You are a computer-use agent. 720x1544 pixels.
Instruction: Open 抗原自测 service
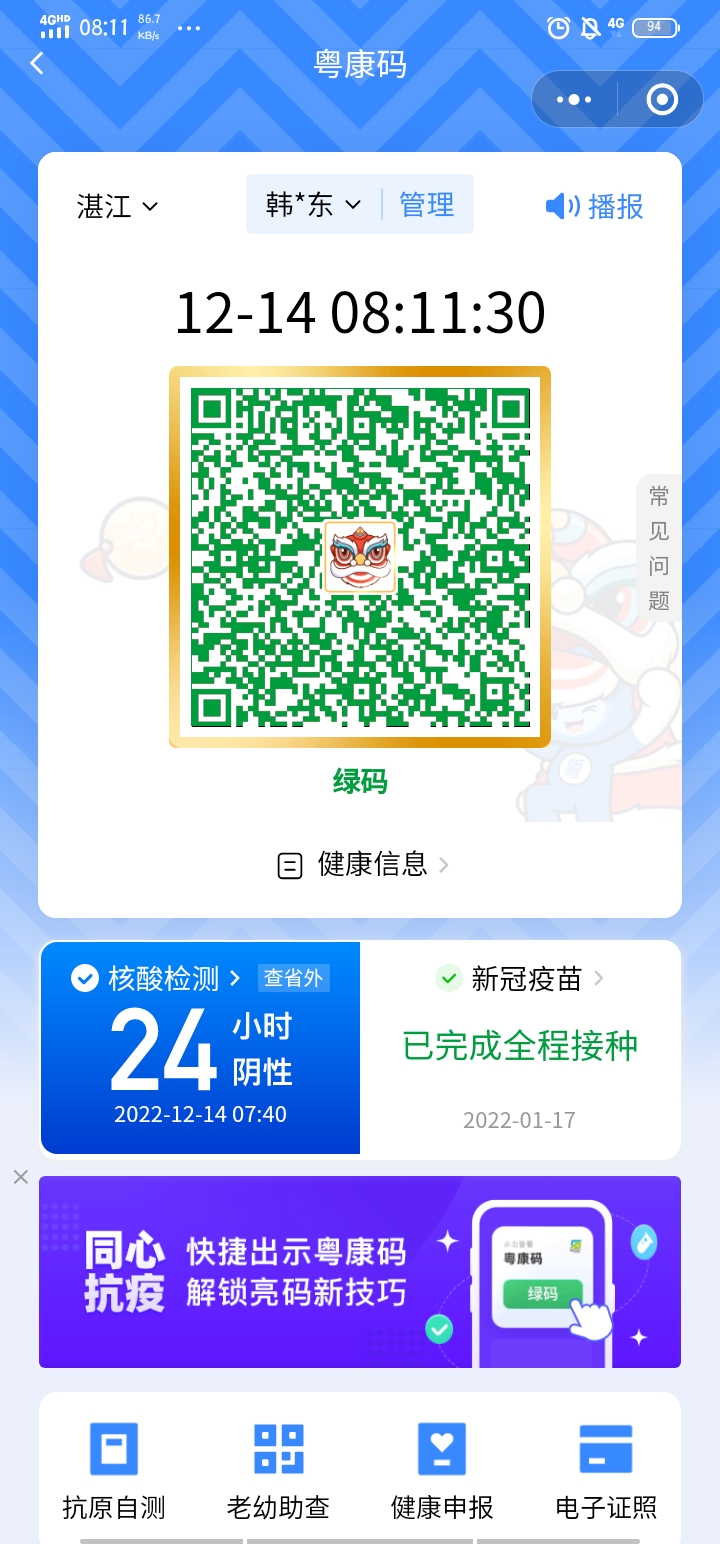tap(114, 1470)
